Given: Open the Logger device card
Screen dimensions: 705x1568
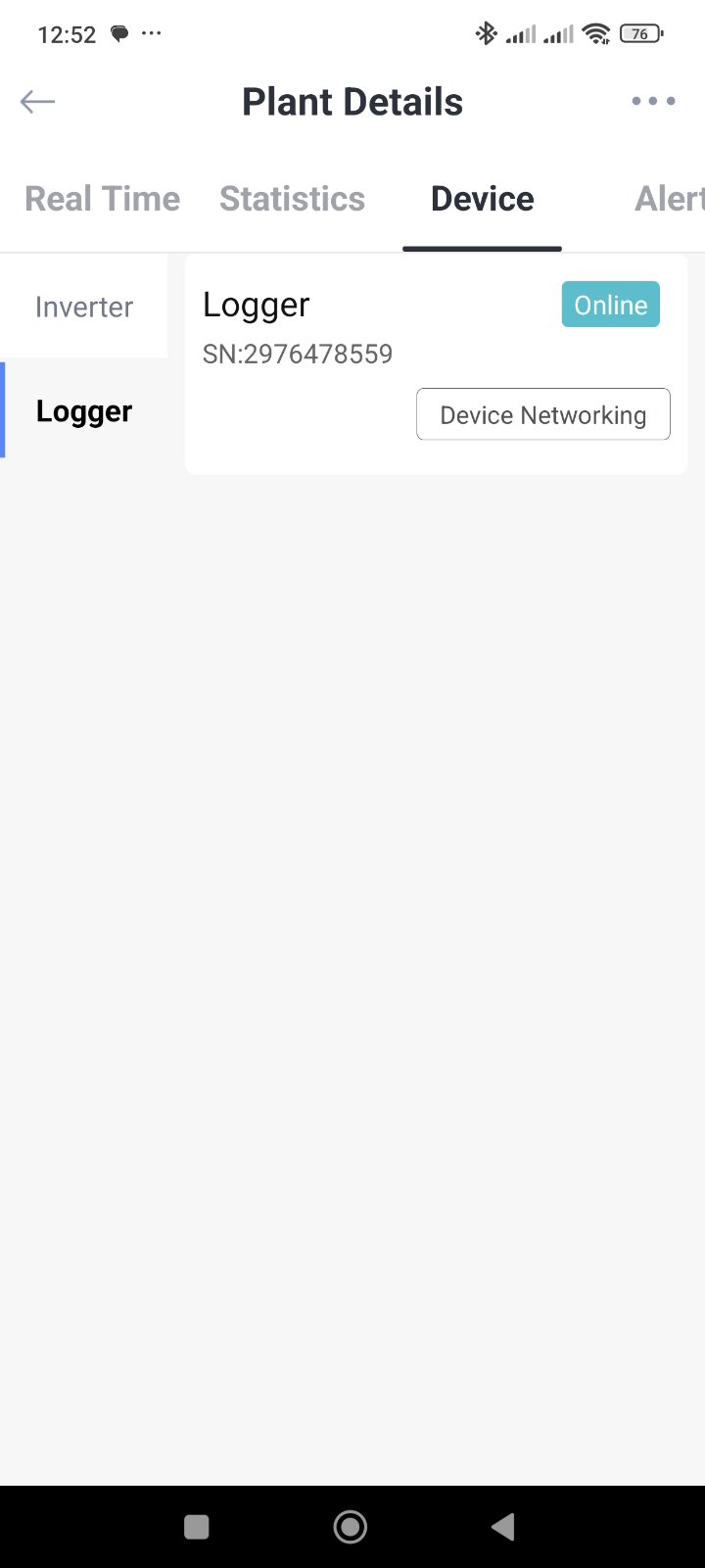Looking at the screenshot, I should pos(436,364).
